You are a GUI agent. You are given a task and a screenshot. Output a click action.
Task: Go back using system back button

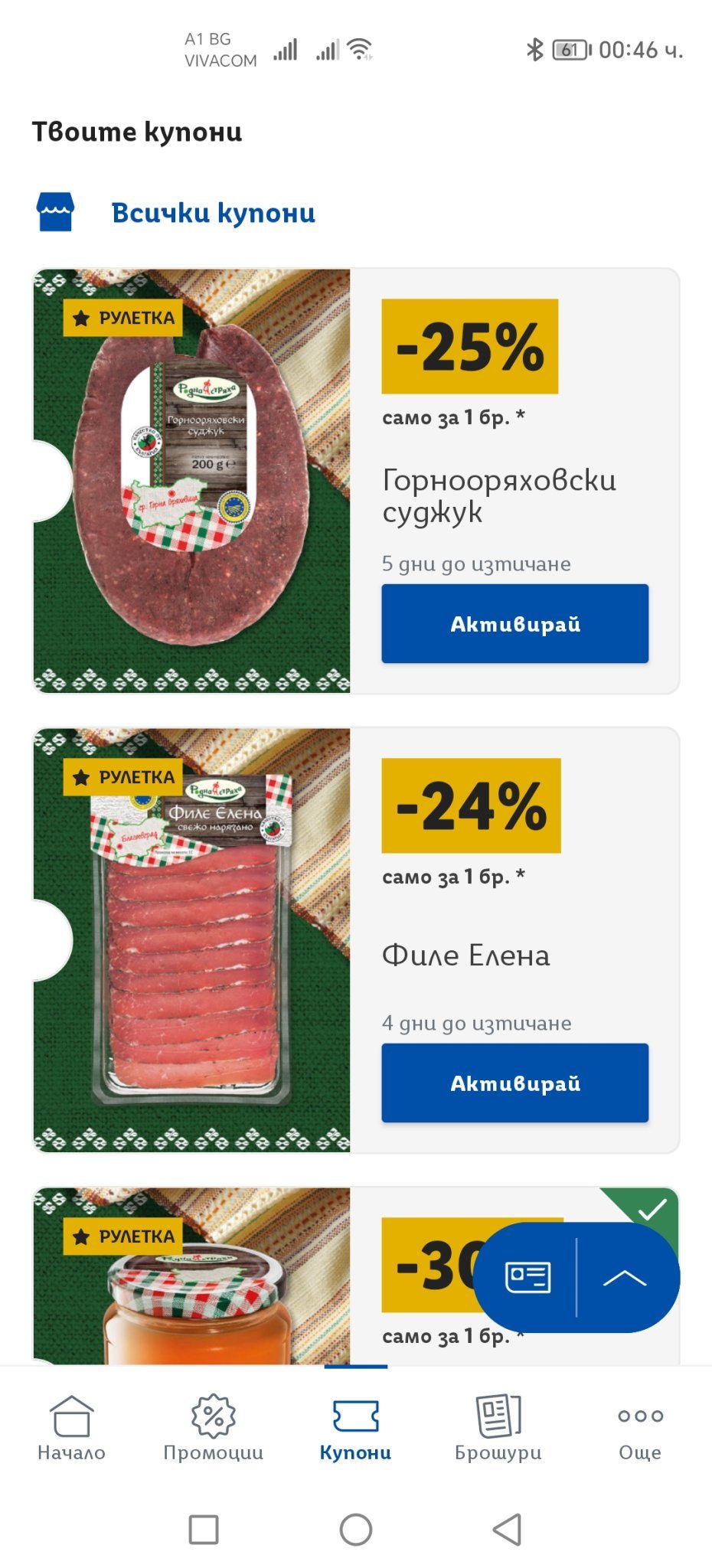coord(507,1529)
